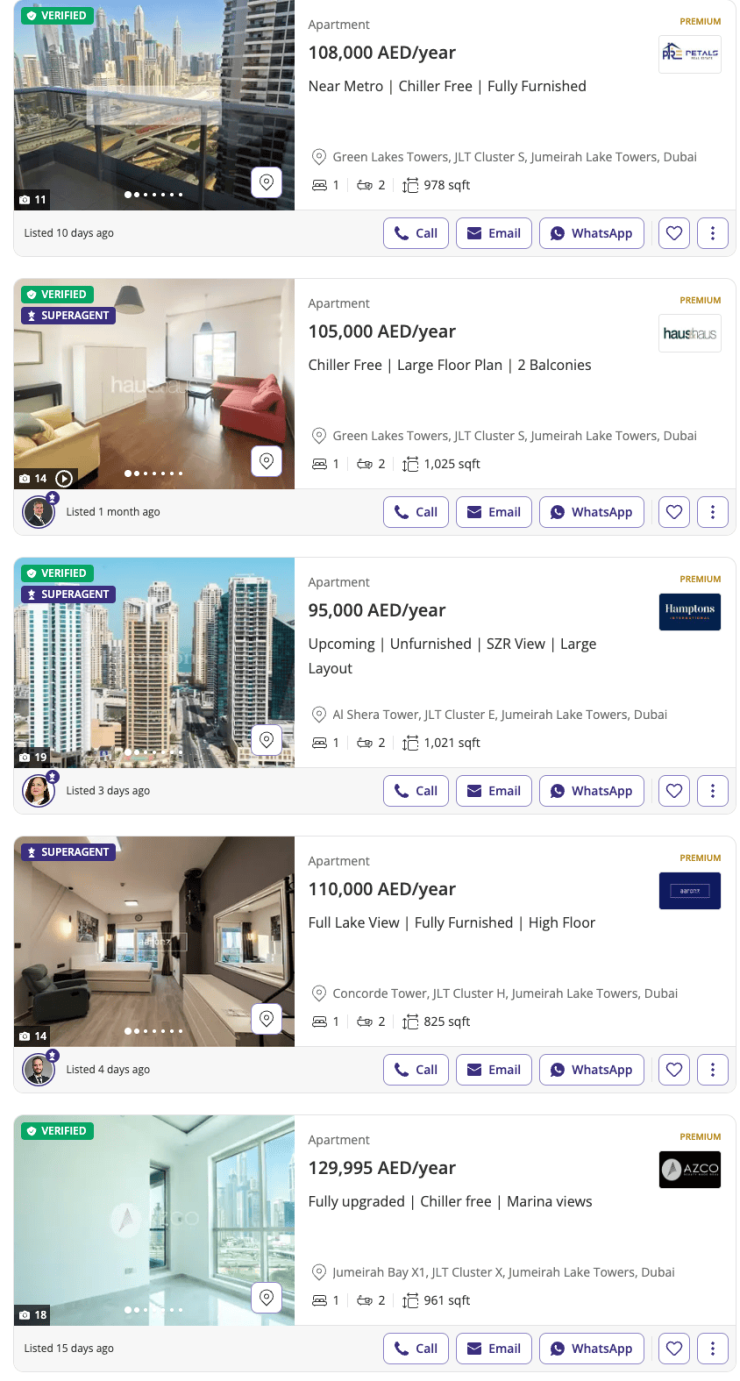The height and width of the screenshot is (1381, 740).
Task: WhatsApp agent about the 95,000 AED/year apartment
Action: [x=591, y=791]
